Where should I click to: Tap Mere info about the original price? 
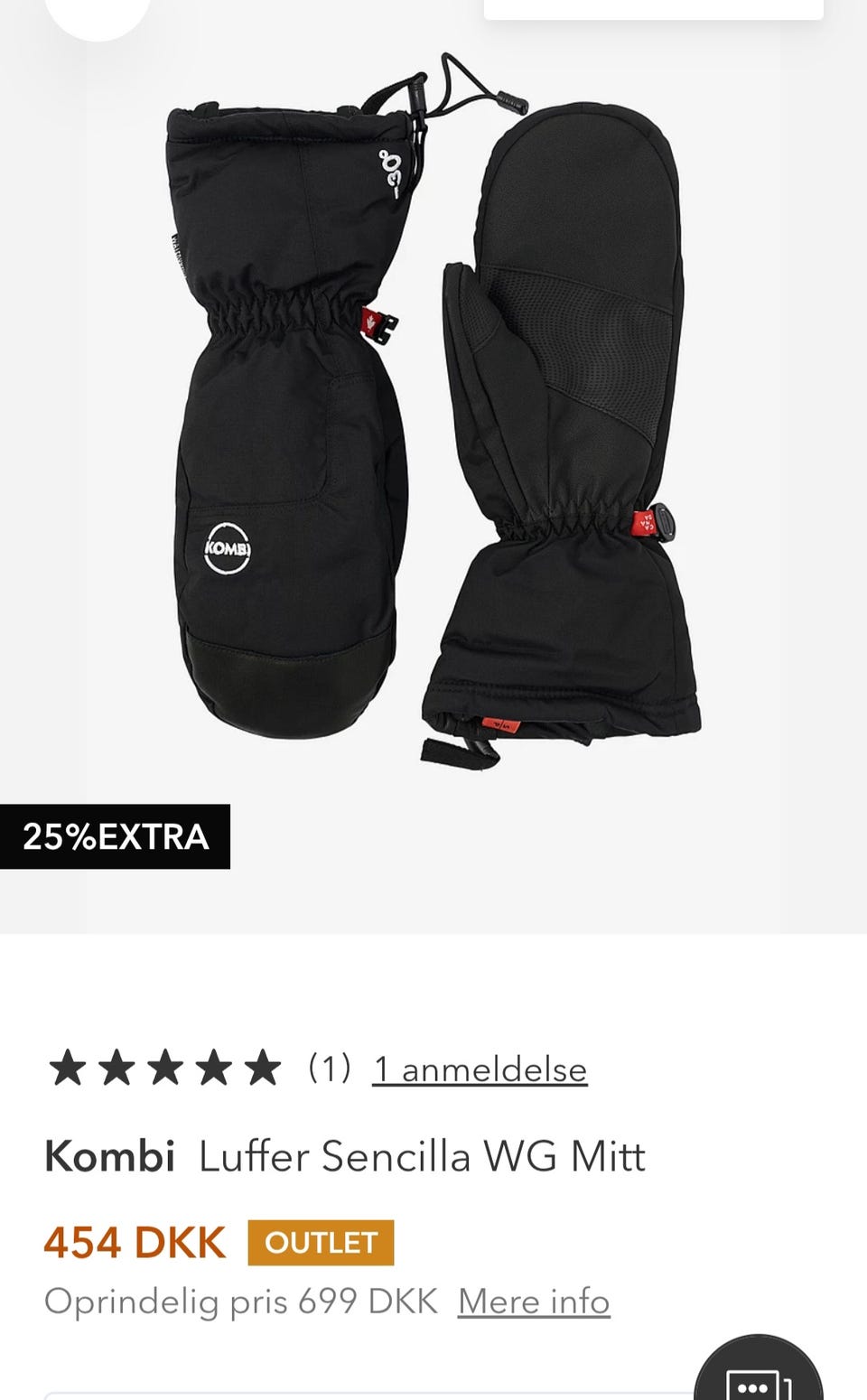coord(534,1302)
